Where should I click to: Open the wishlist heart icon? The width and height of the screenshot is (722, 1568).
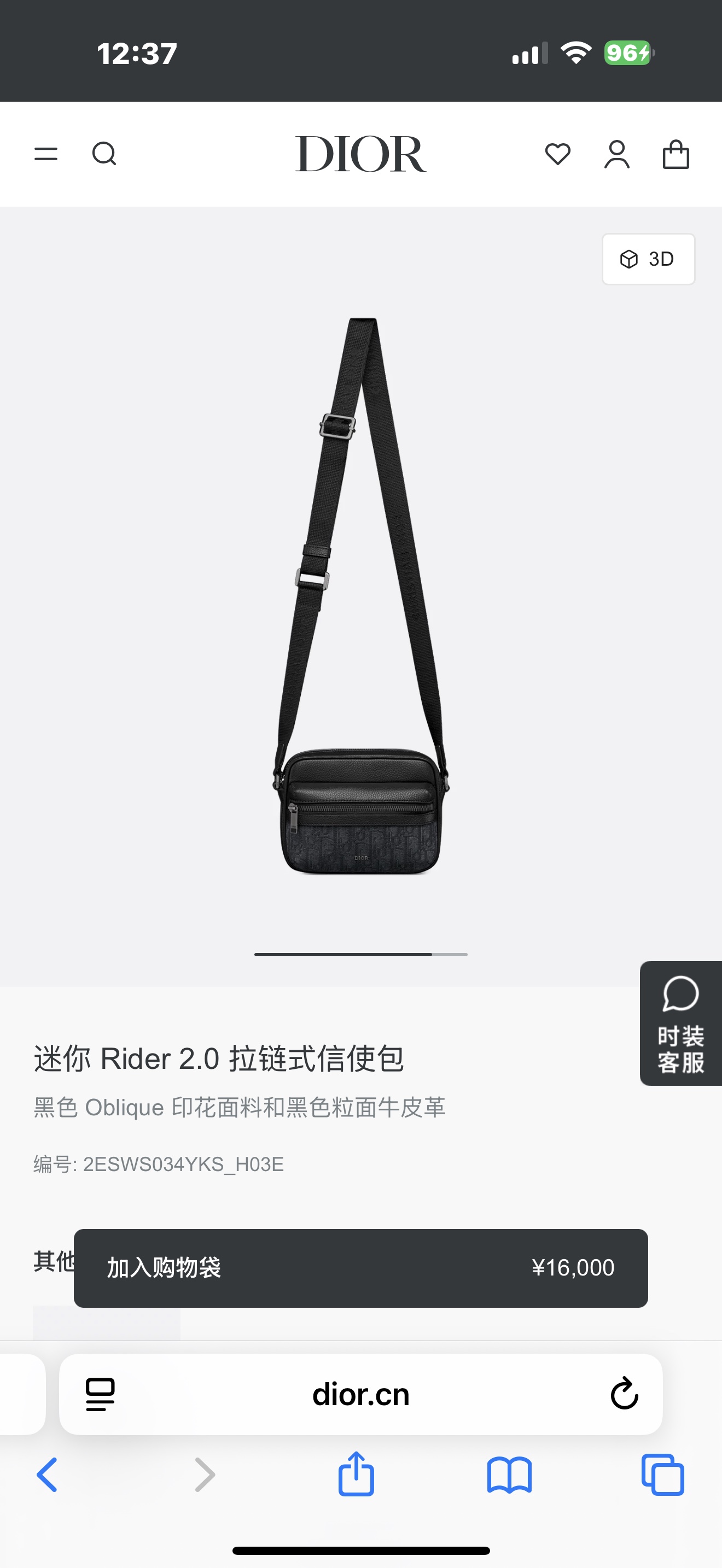[x=557, y=154]
